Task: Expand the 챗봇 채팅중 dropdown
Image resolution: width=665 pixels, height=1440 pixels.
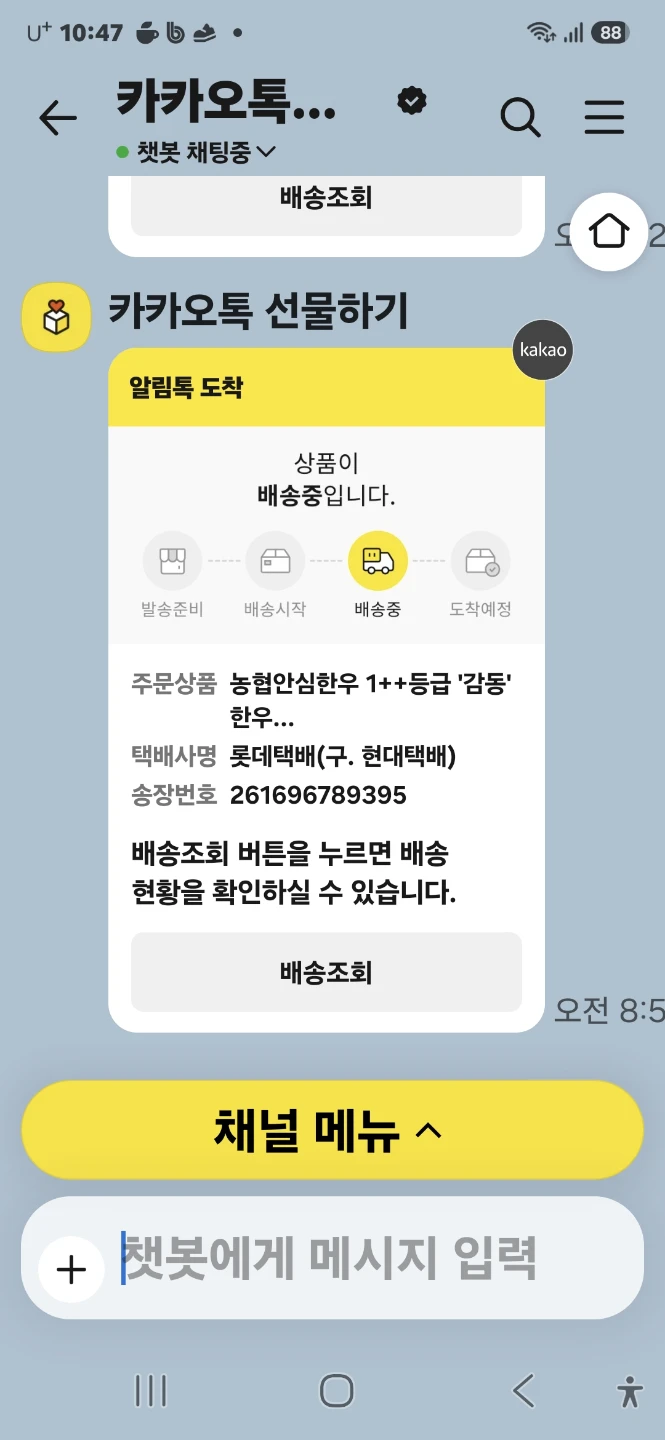Action: click(196, 153)
